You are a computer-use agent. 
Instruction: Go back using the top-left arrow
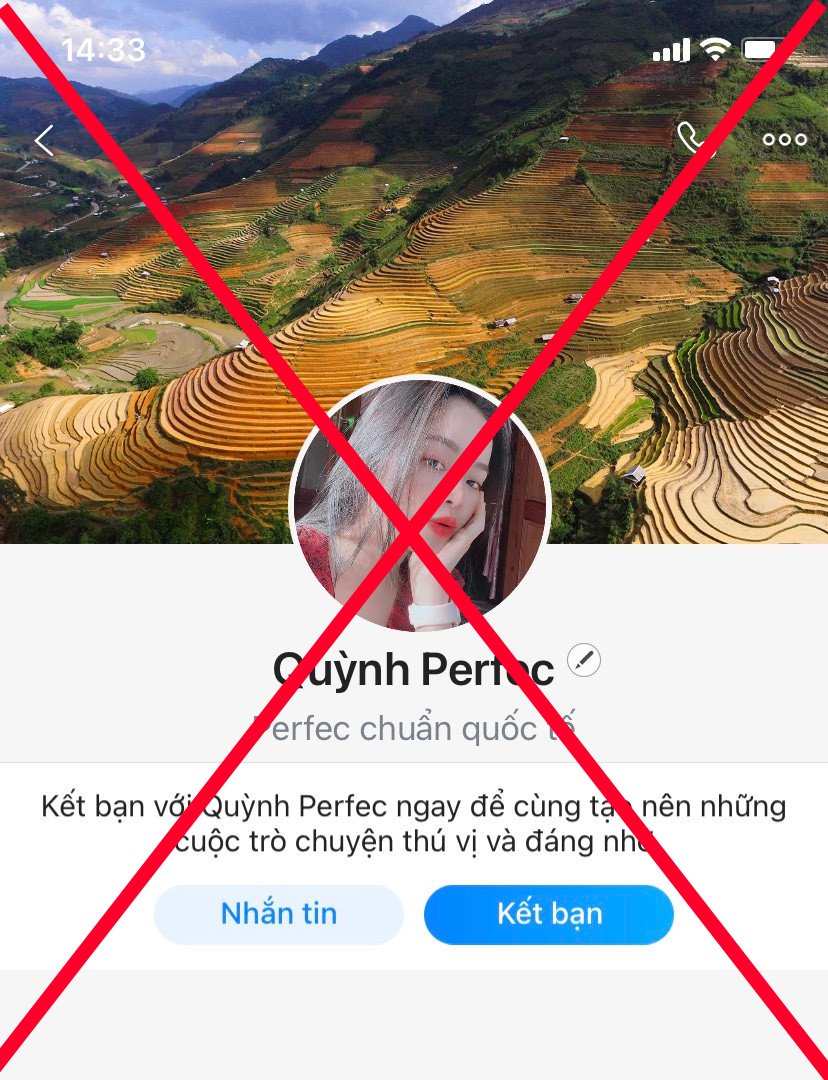(44, 141)
